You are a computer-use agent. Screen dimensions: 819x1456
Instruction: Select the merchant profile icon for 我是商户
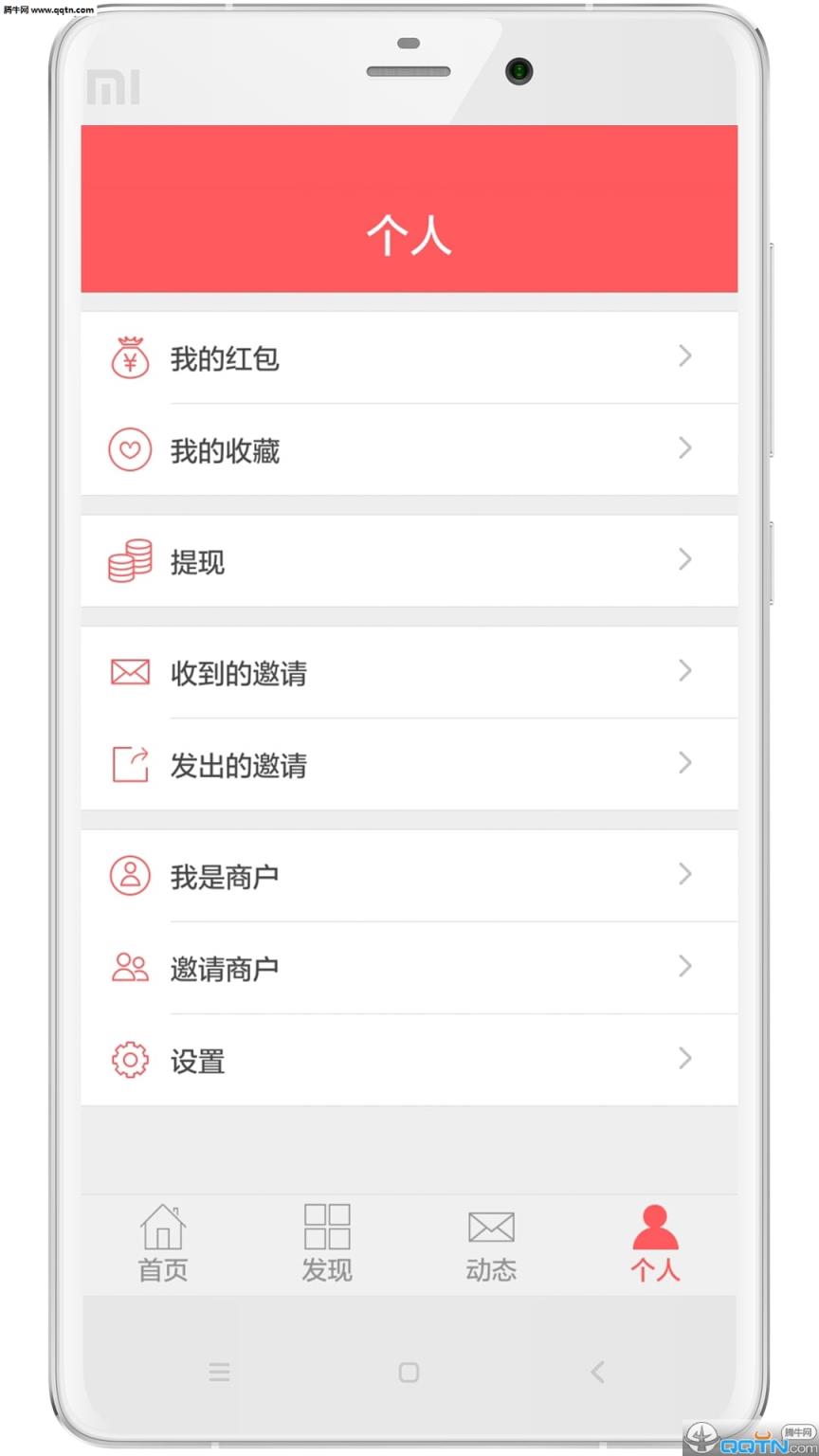131,874
